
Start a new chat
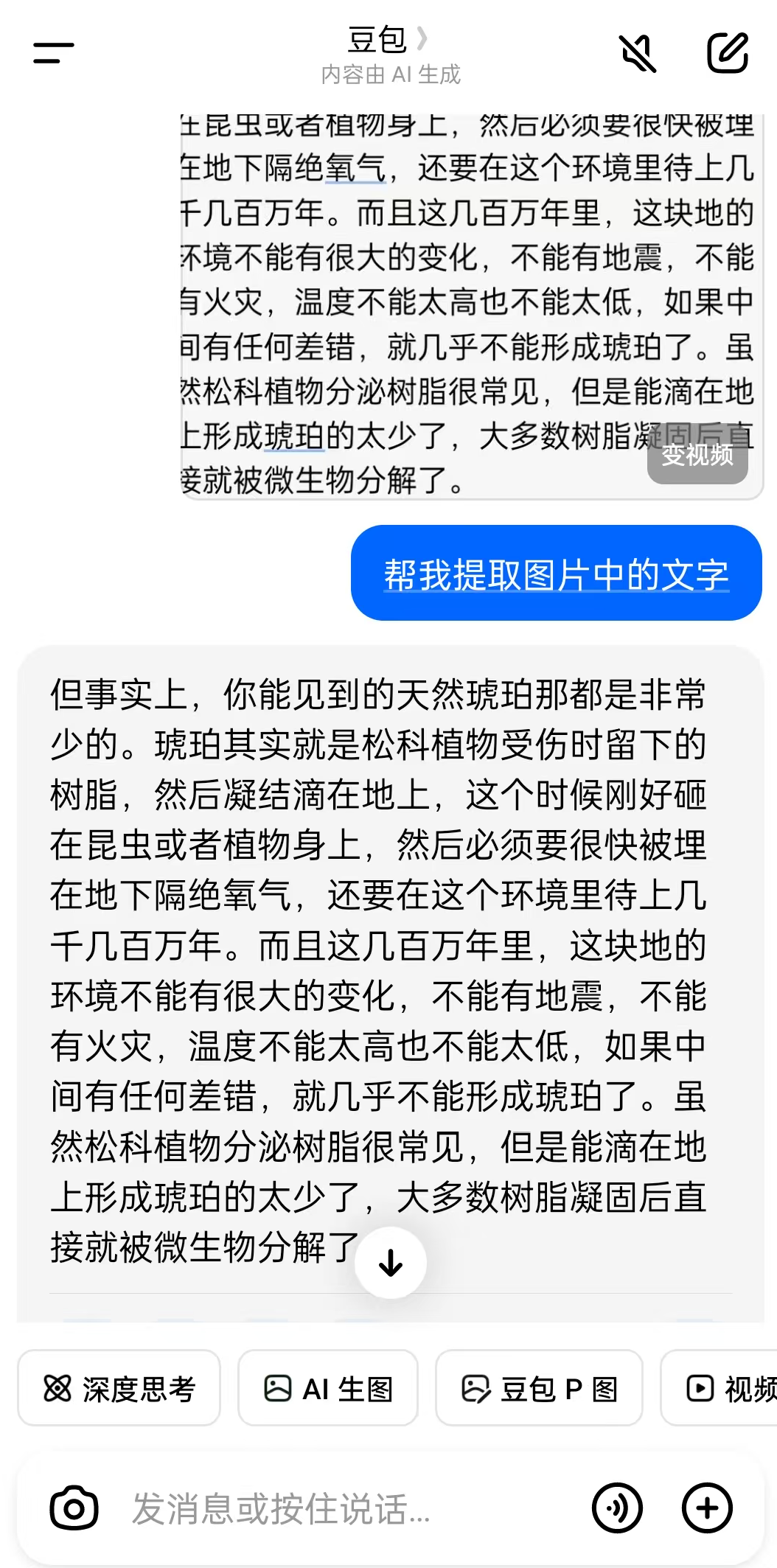728,52
